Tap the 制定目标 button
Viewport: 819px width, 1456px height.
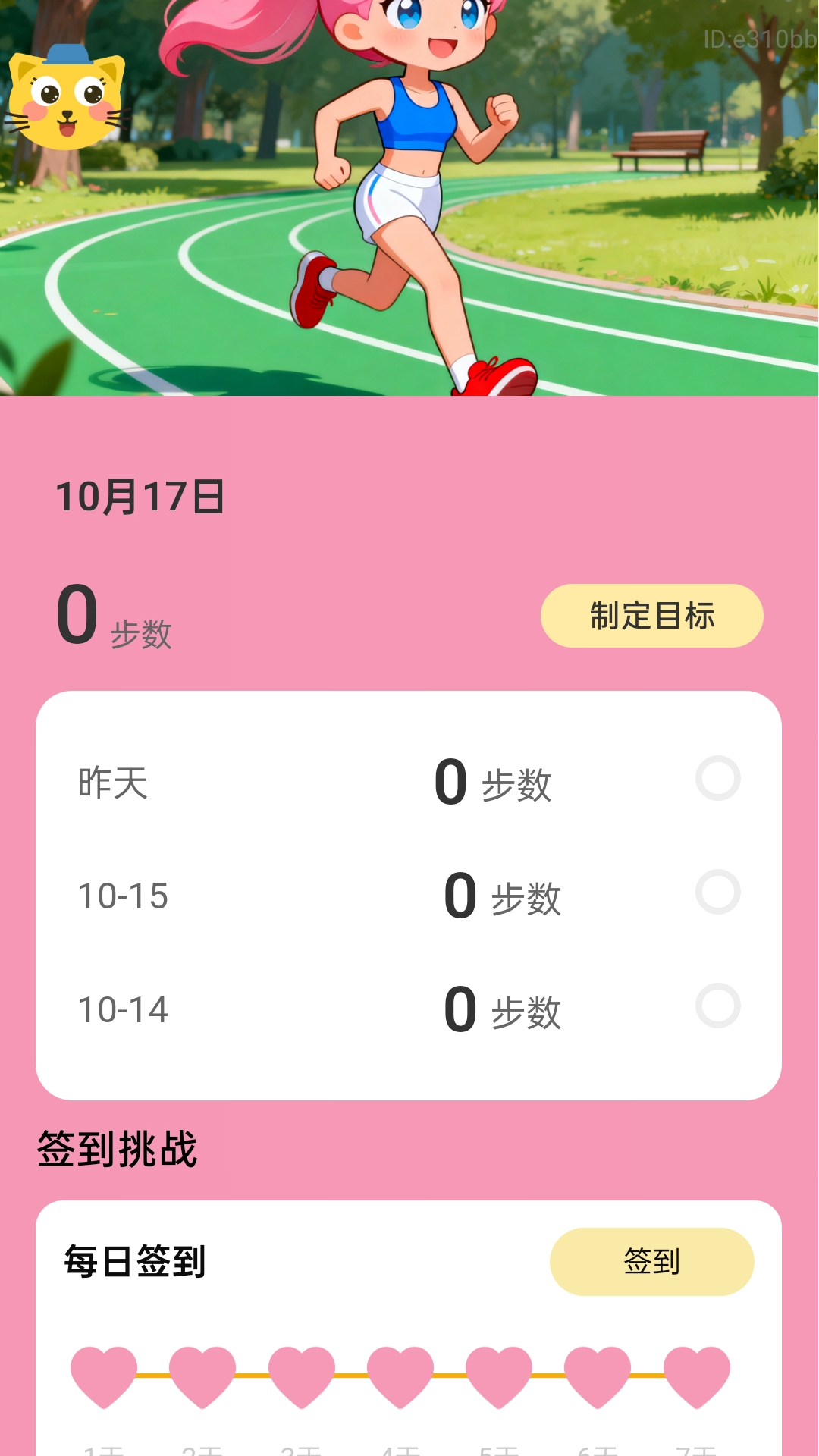(651, 617)
